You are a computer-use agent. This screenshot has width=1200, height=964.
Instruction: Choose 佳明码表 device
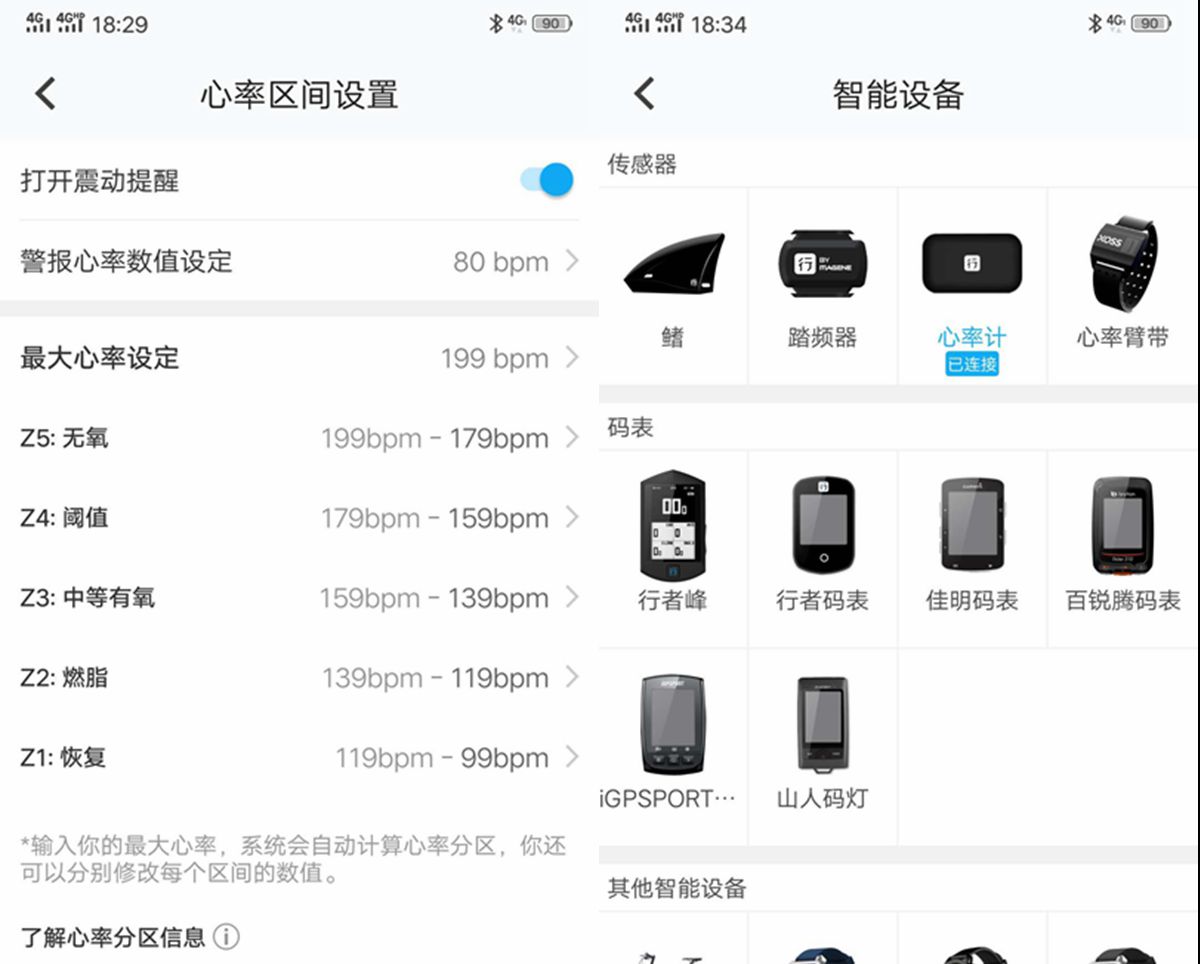coord(972,545)
